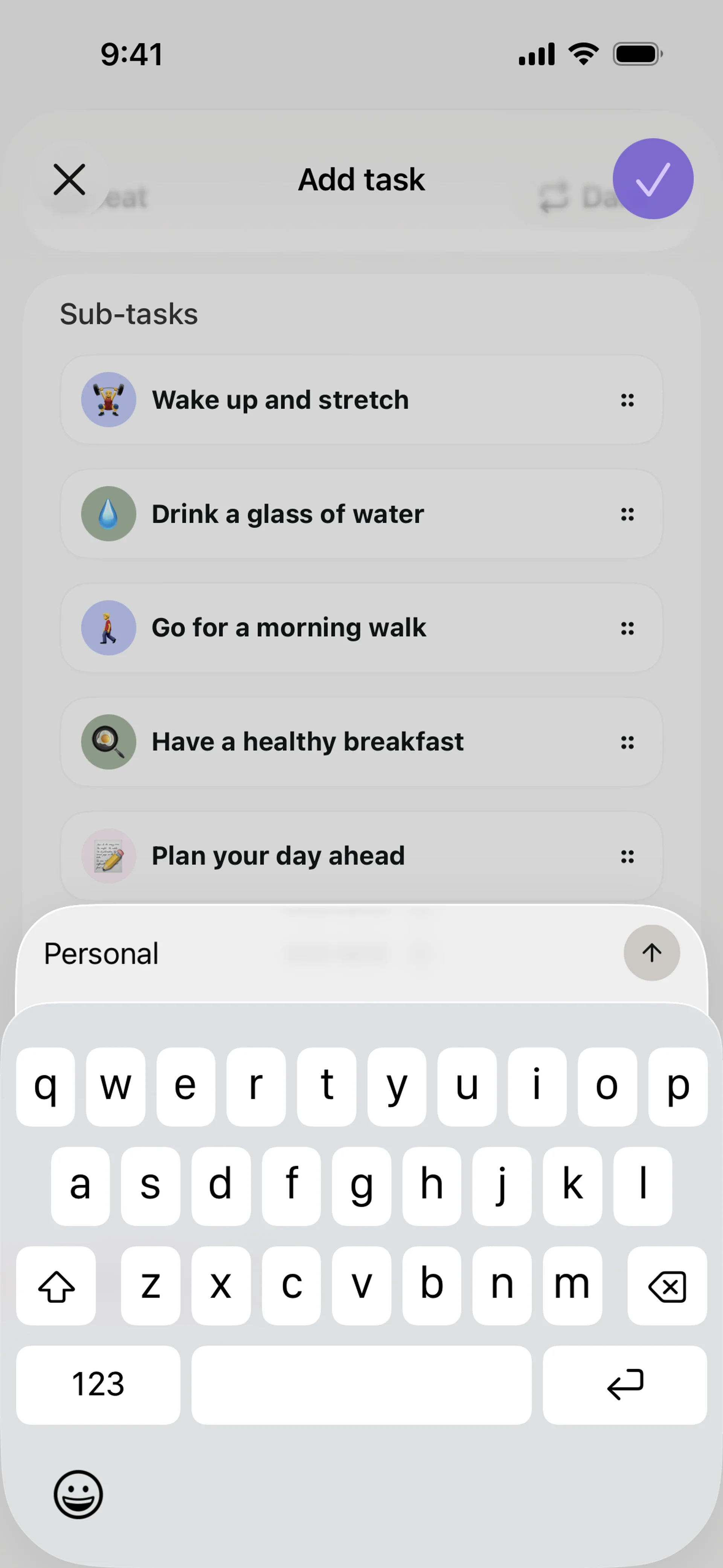Open the Have a healthy breakfast sub-task

307,742
